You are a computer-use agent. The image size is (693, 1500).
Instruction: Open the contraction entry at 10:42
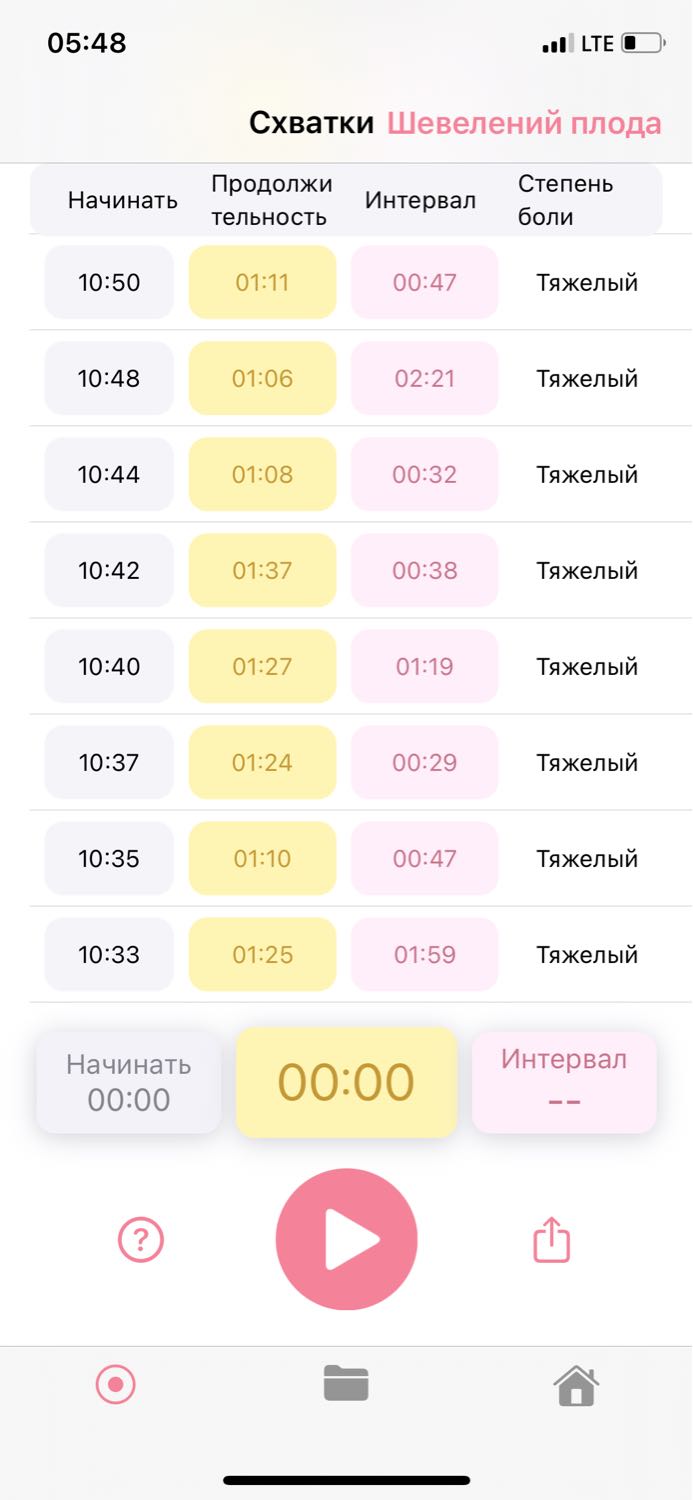[x=346, y=570]
